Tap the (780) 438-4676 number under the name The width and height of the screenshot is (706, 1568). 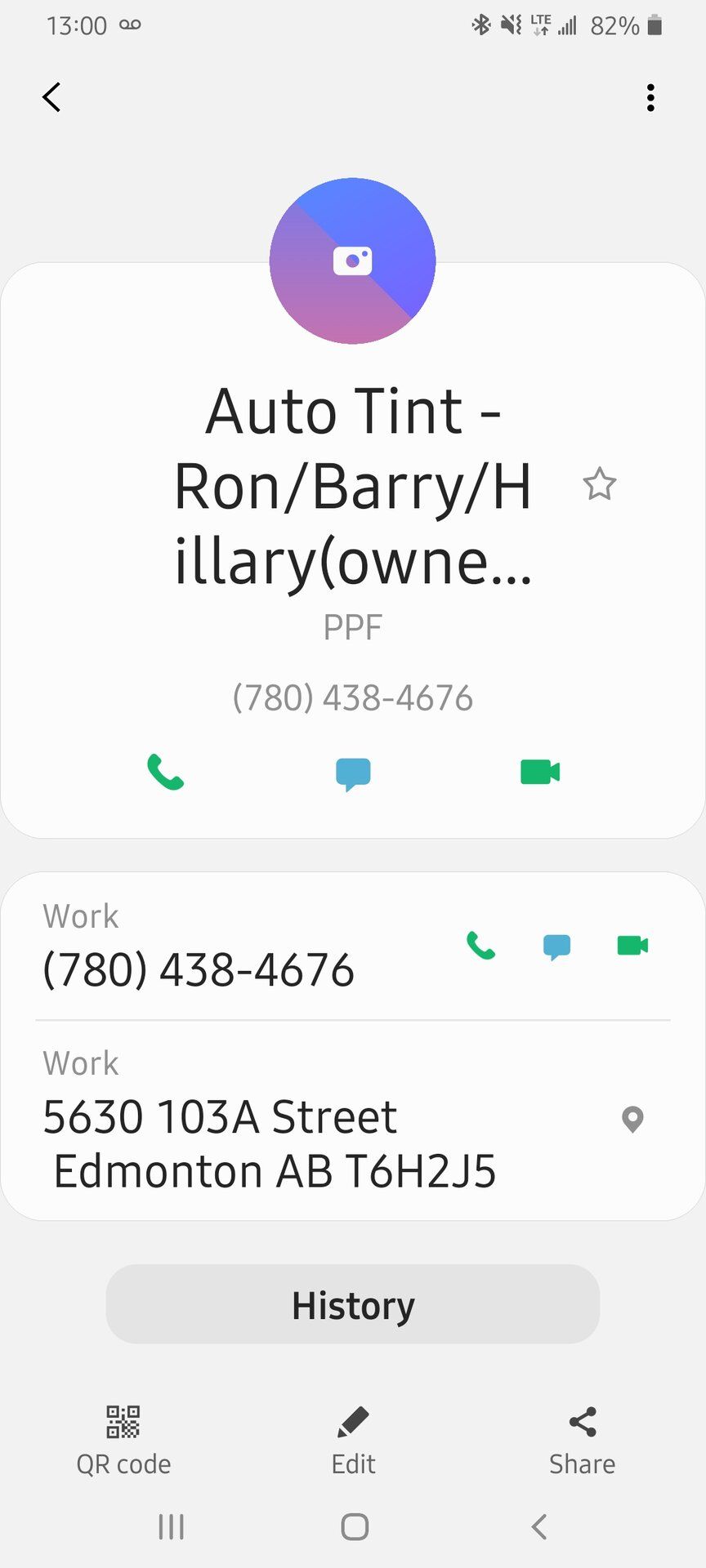(352, 697)
